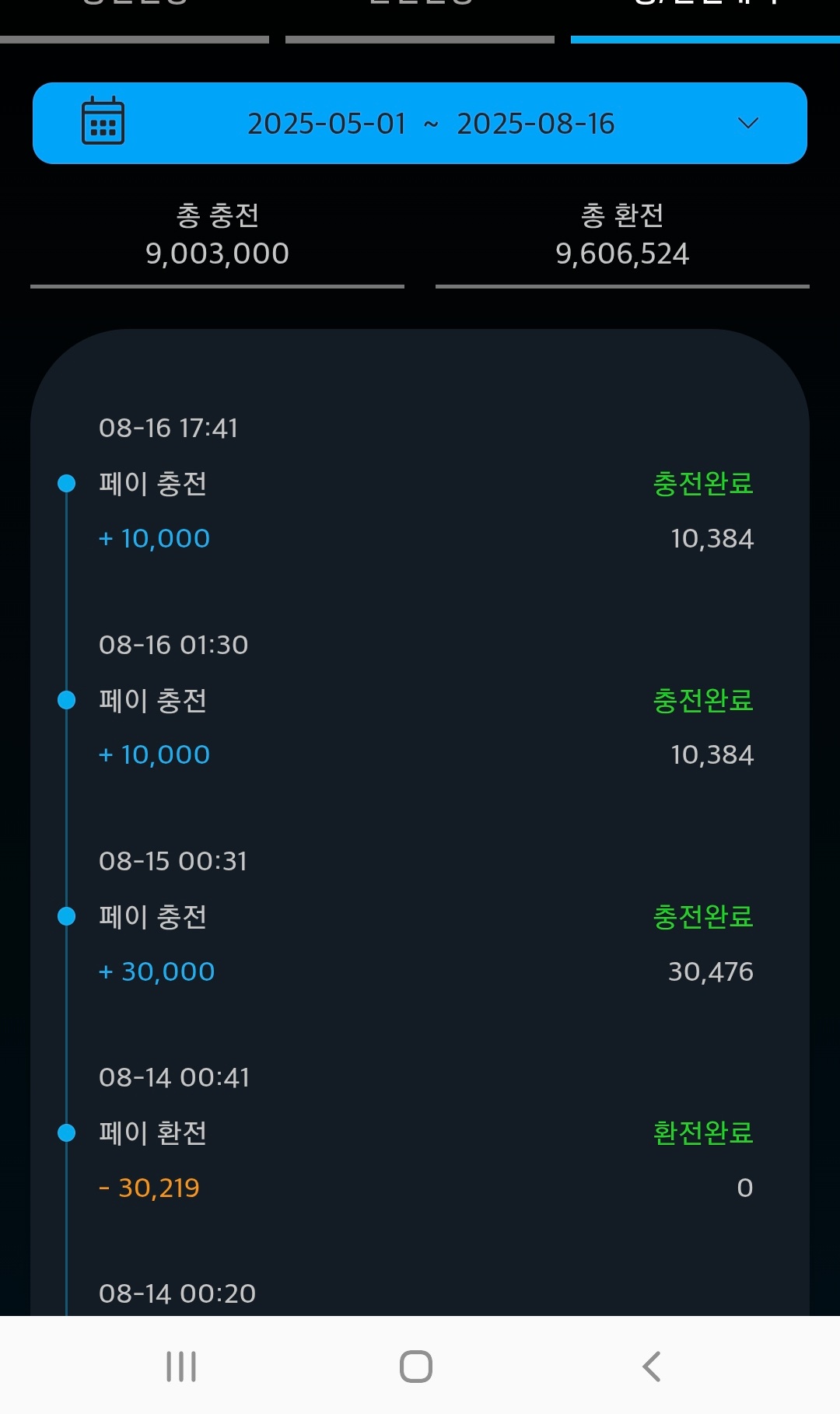The height and width of the screenshot is (1414, 840).
Task: Go to the home screen
Action: [416, 1366]
